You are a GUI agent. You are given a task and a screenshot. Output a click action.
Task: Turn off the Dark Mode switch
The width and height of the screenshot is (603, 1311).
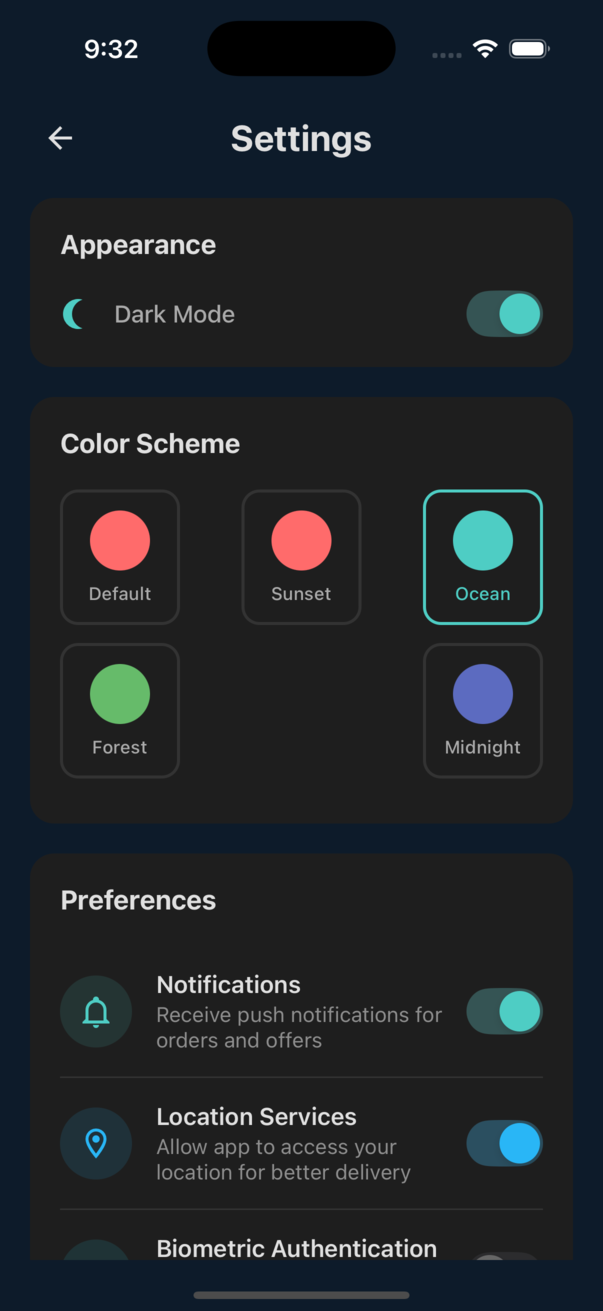(504, 314)
